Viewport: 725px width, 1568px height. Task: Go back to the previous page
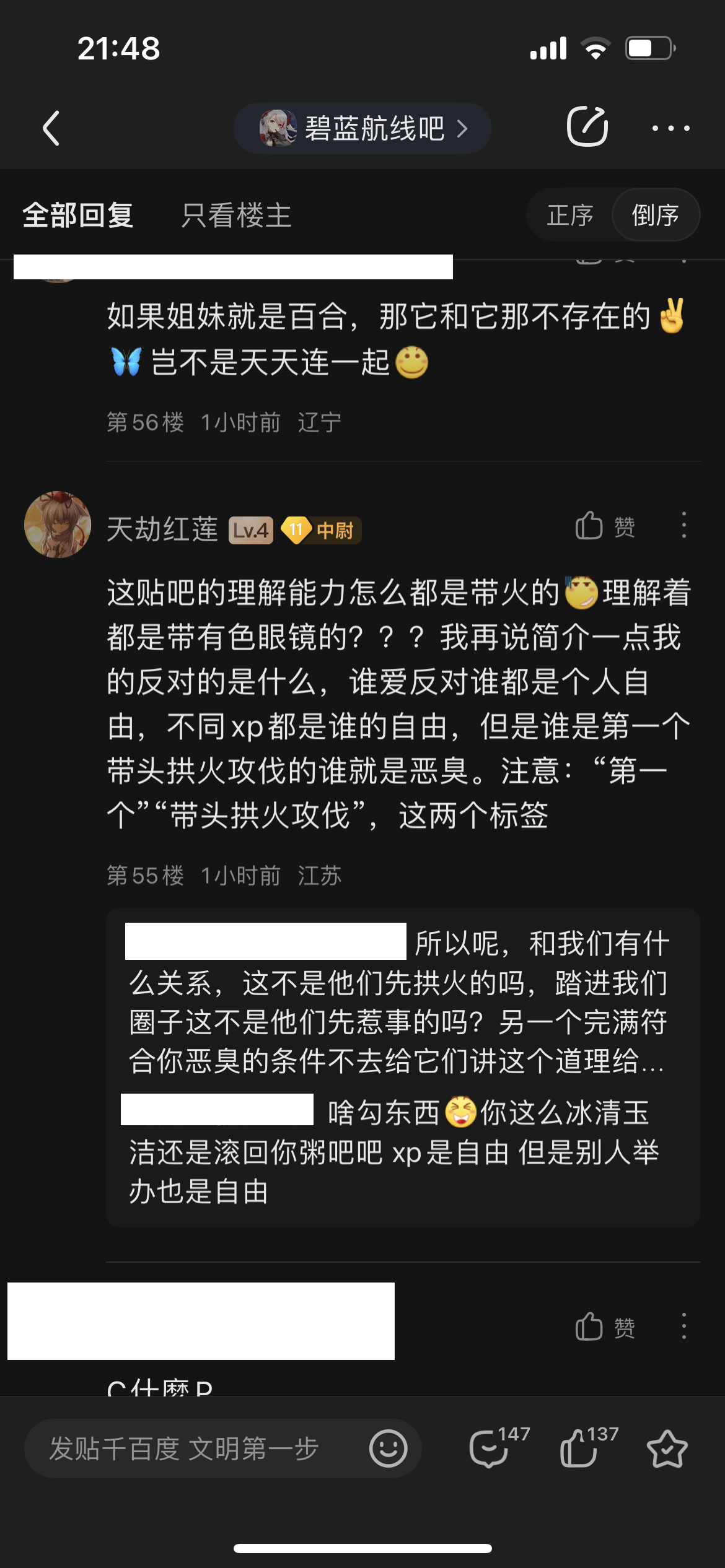tap(51, 128)
